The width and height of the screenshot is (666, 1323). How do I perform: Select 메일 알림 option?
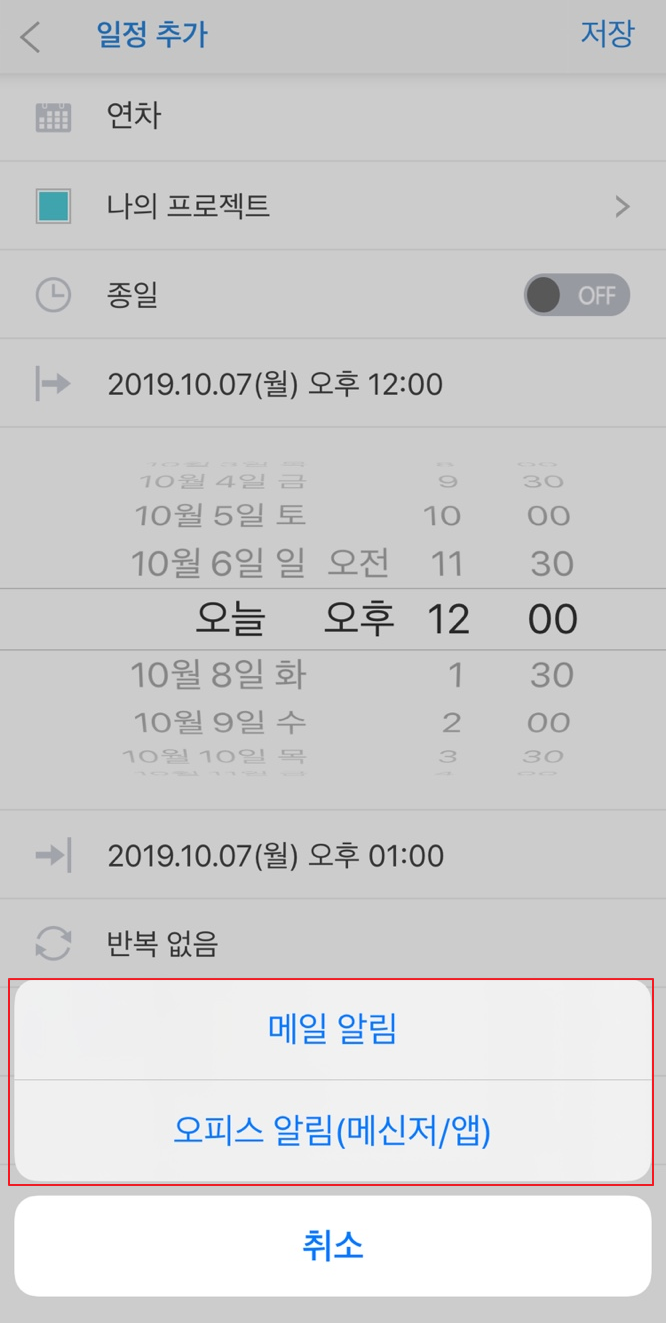click(x=333, y=1030)
